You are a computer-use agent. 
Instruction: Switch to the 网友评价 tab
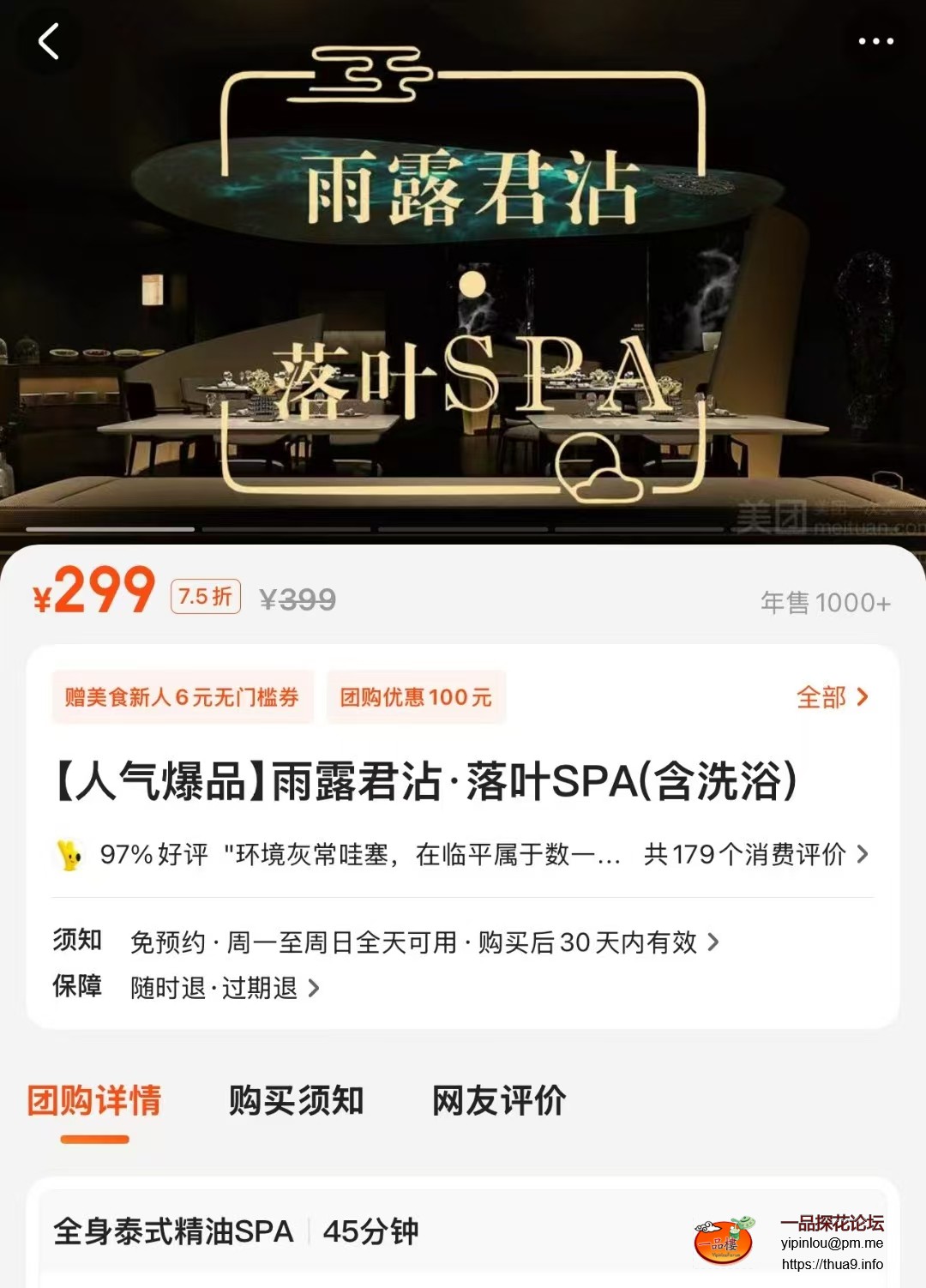point(499,1101)
